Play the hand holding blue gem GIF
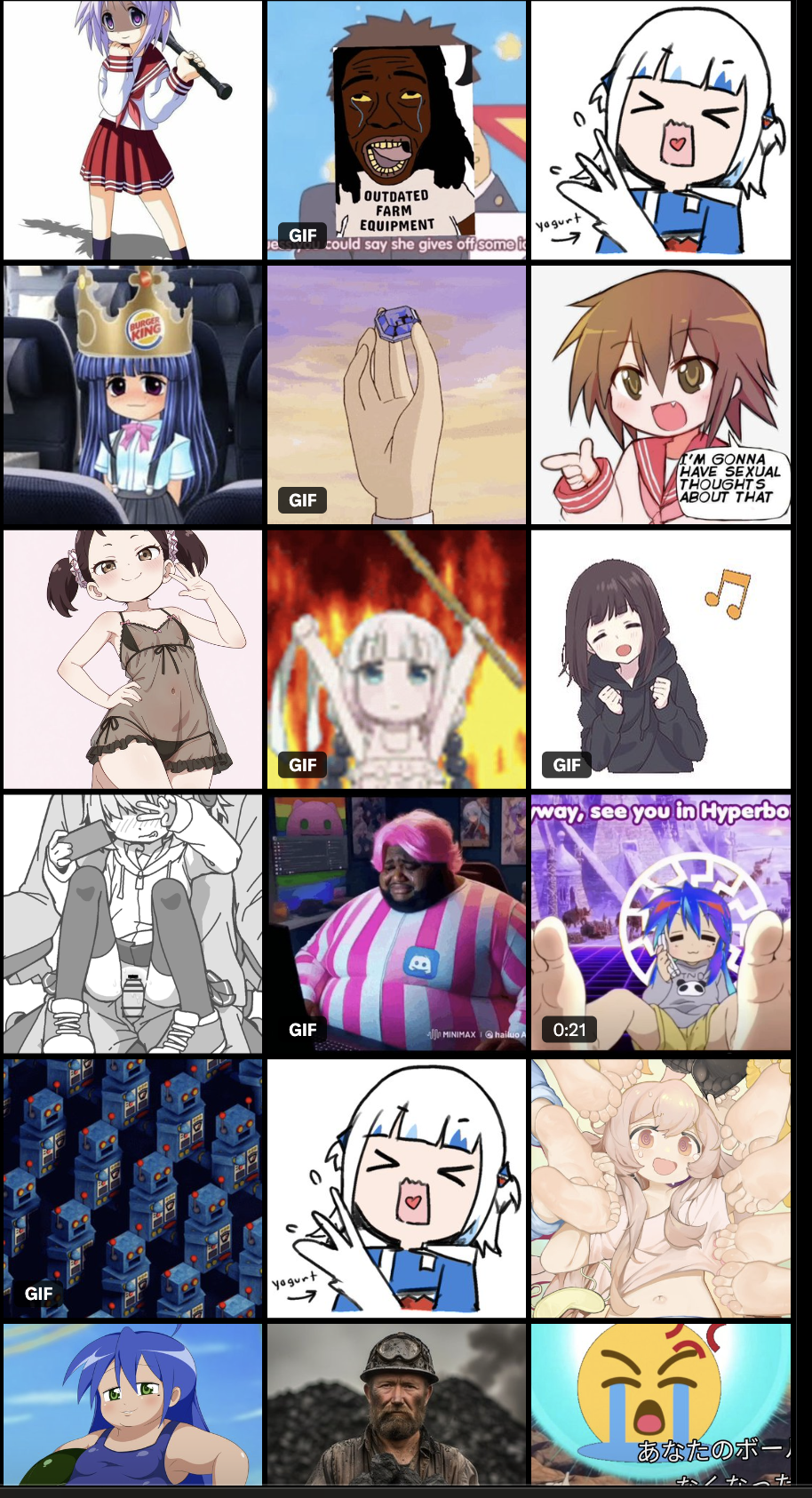Viewport: 812px width, 1498px height. (x=396, y=394)
